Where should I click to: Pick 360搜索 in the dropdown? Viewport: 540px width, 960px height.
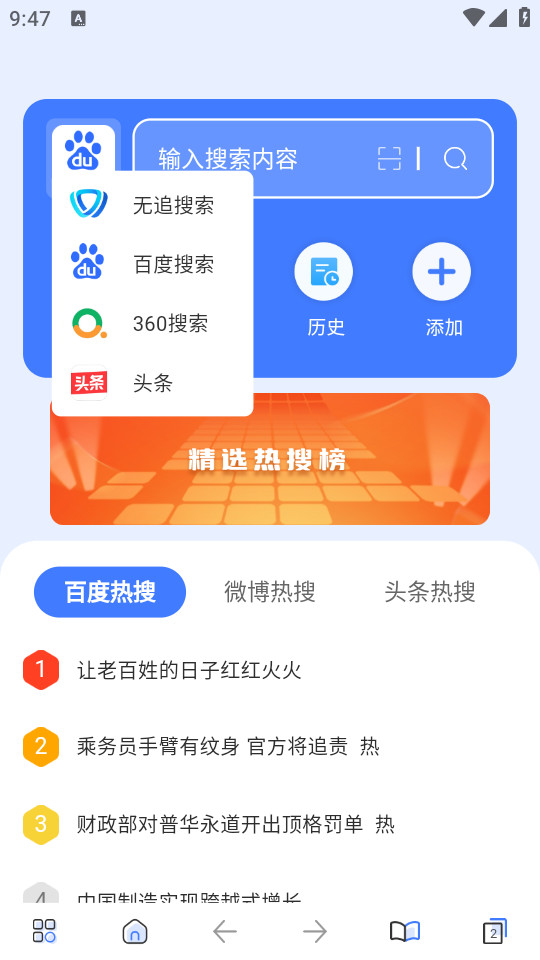pos(152,323)
